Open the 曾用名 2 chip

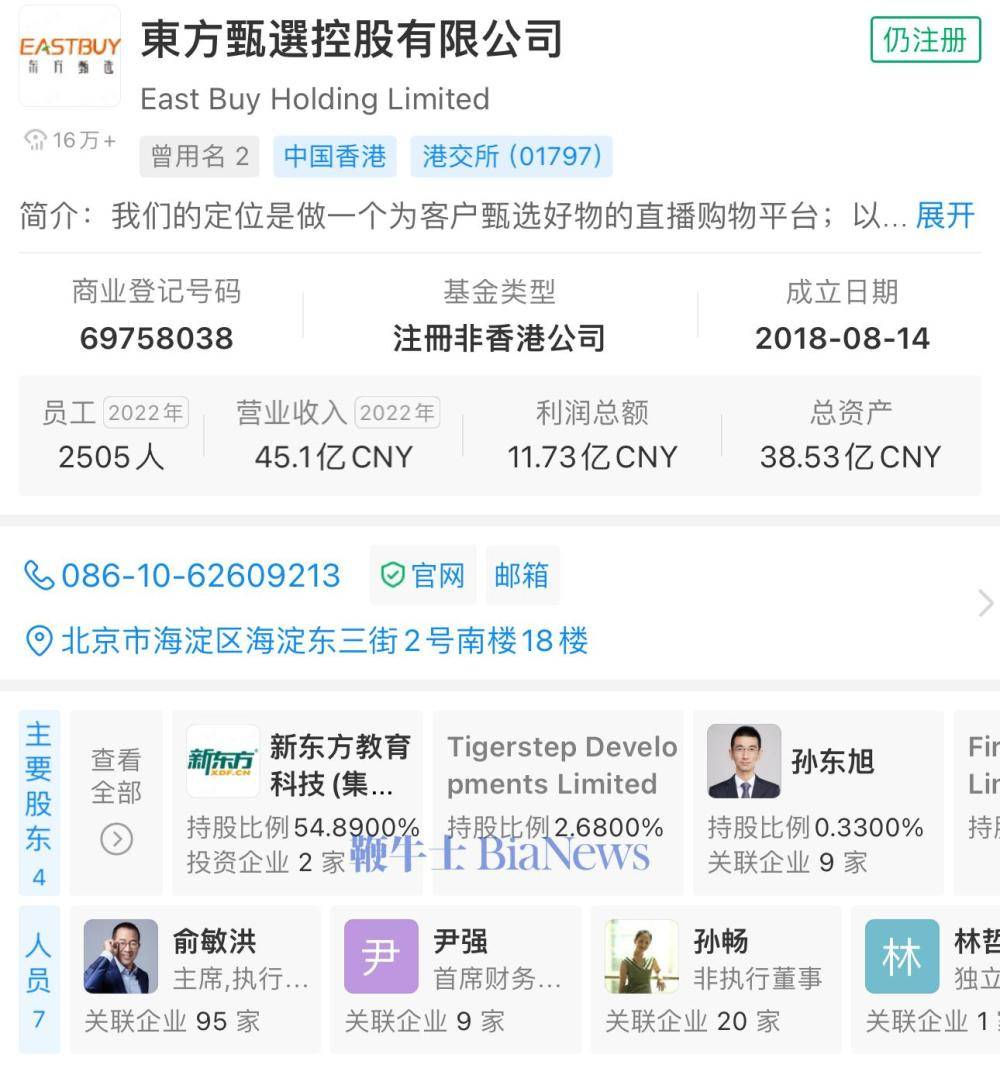(x=199, y=157)
